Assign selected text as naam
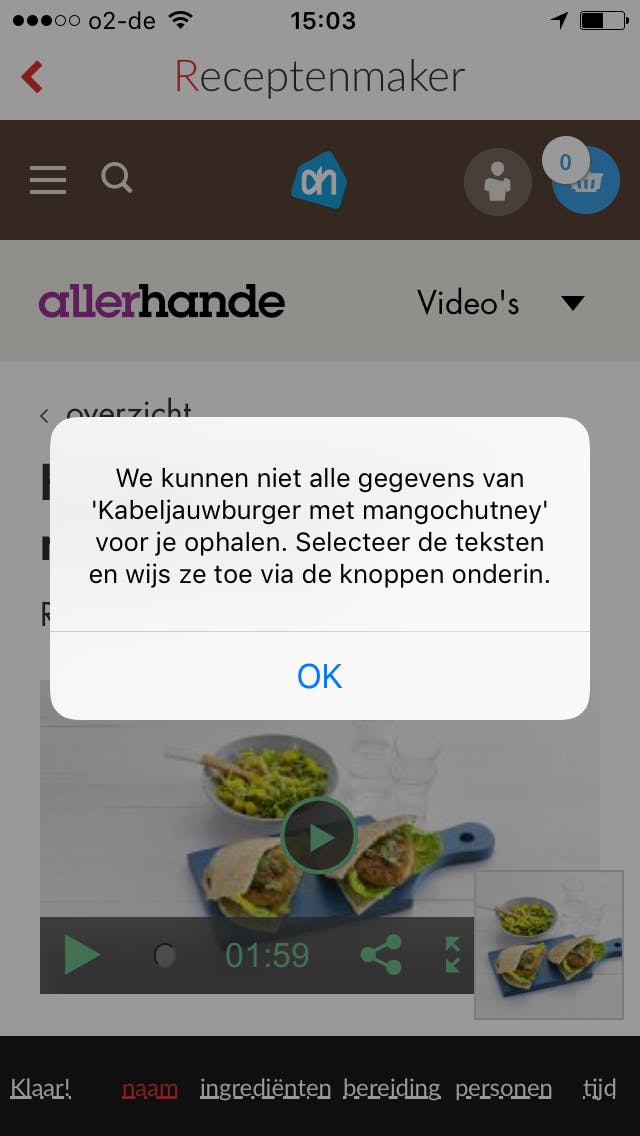Viewport: 640px width, 1136px height. (x=150, y=1088)
